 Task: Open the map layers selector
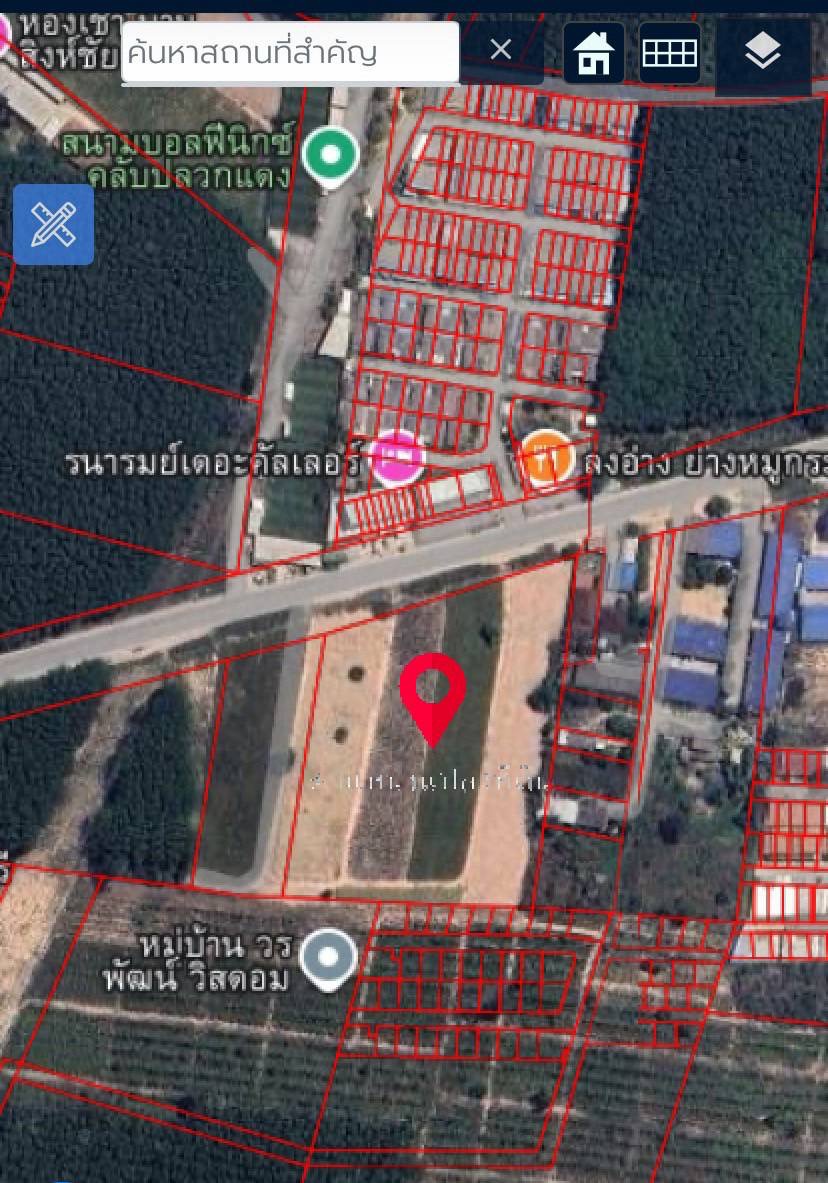click(763, 53)
